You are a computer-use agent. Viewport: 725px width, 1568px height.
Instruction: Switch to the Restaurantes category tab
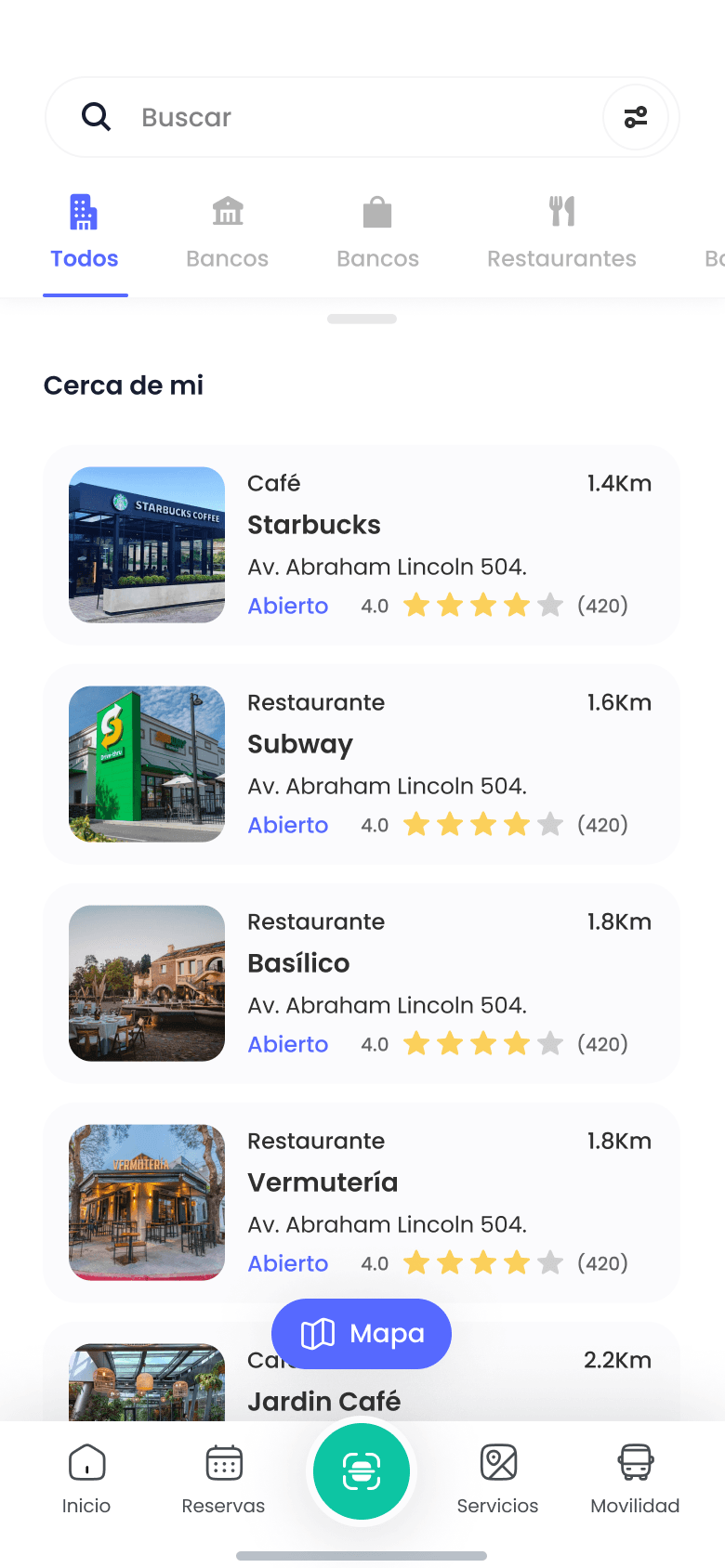coord(561,234)
